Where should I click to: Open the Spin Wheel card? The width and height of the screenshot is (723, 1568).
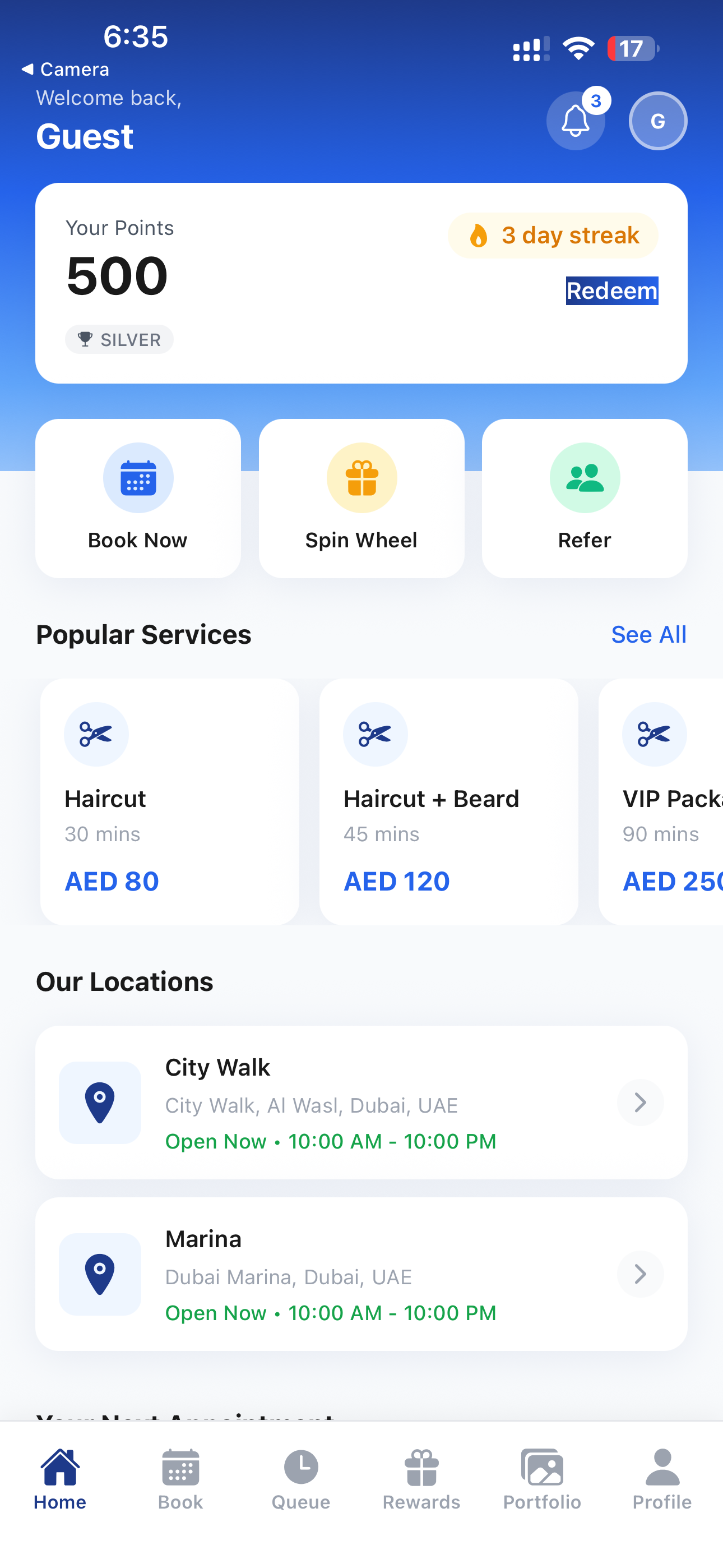(361, 498)
